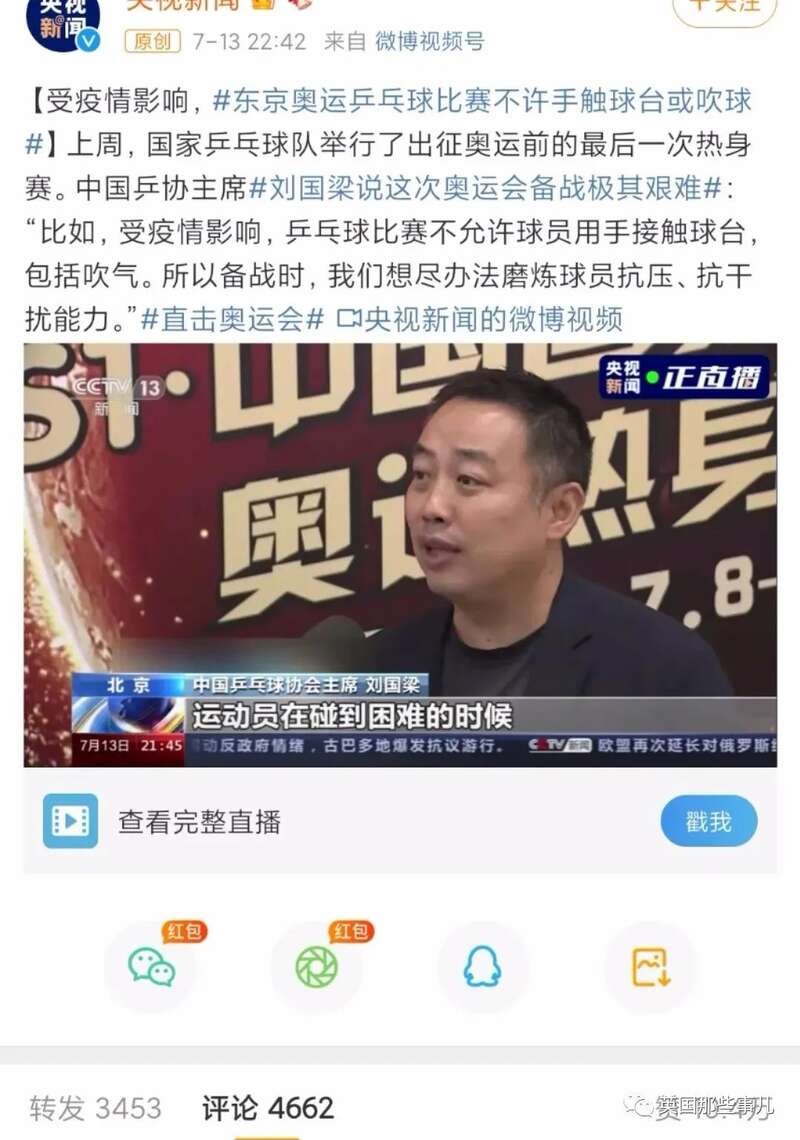Switch to the 评论 tab

pyautogui.click(x=268, y=1108)
